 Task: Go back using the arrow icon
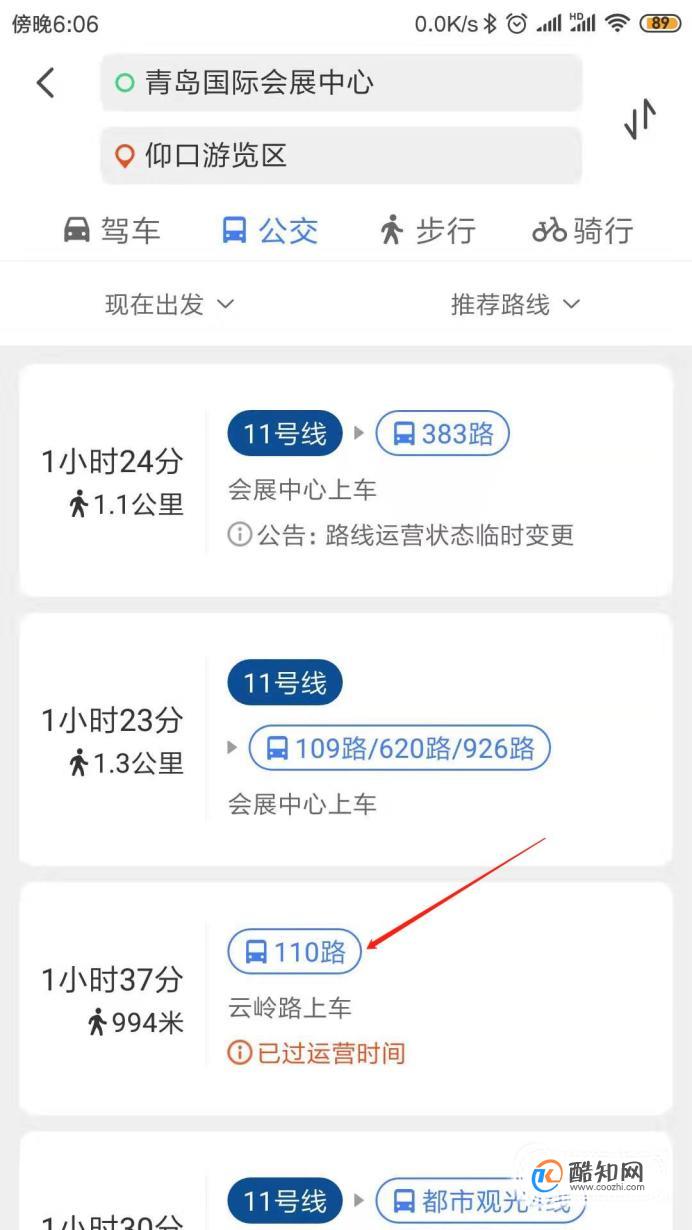[45, 82]
